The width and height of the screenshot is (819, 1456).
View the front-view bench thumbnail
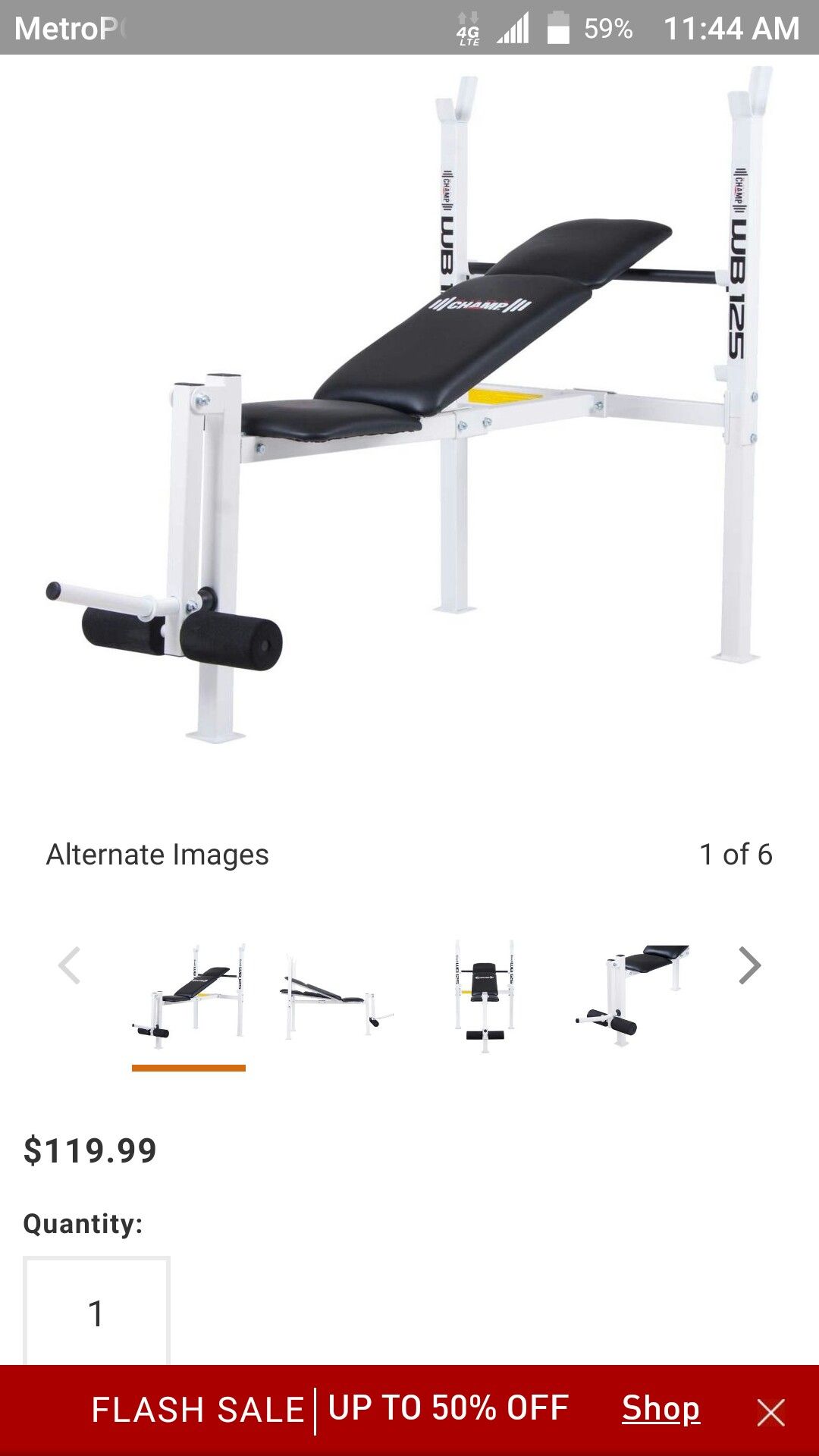pos(485,996)
